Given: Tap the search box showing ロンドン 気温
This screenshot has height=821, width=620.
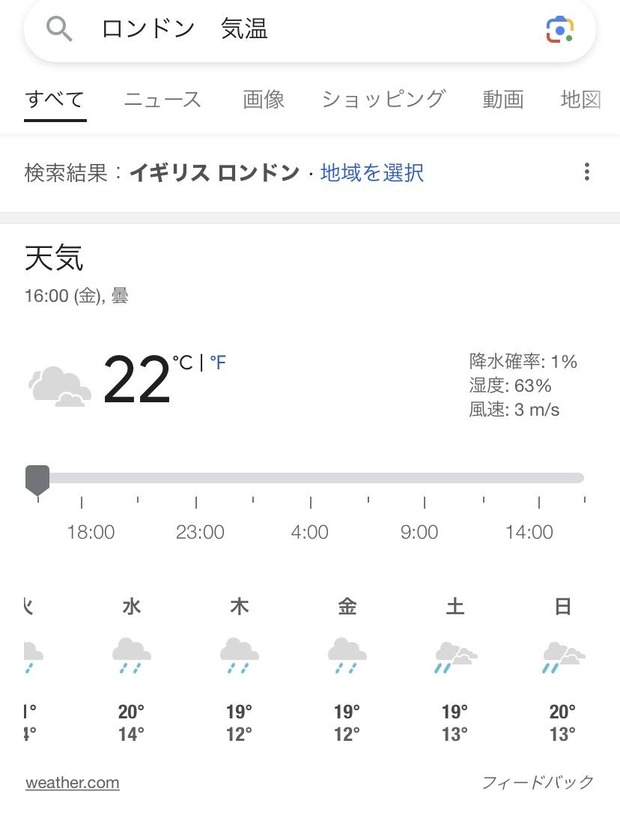Looking at the screenshot, I should click(x=300, y=30).
